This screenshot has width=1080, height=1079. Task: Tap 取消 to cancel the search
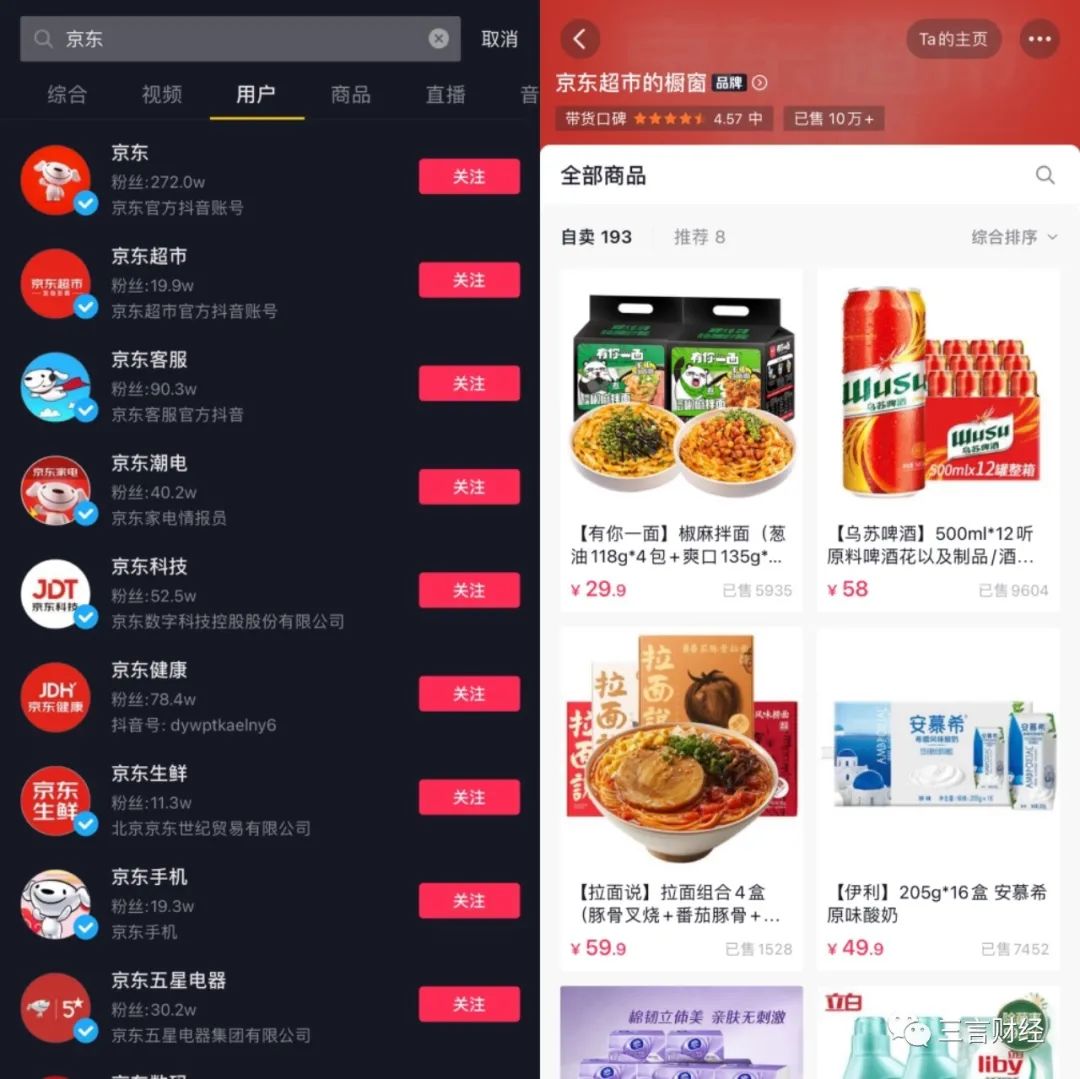[x=499, y=39]
